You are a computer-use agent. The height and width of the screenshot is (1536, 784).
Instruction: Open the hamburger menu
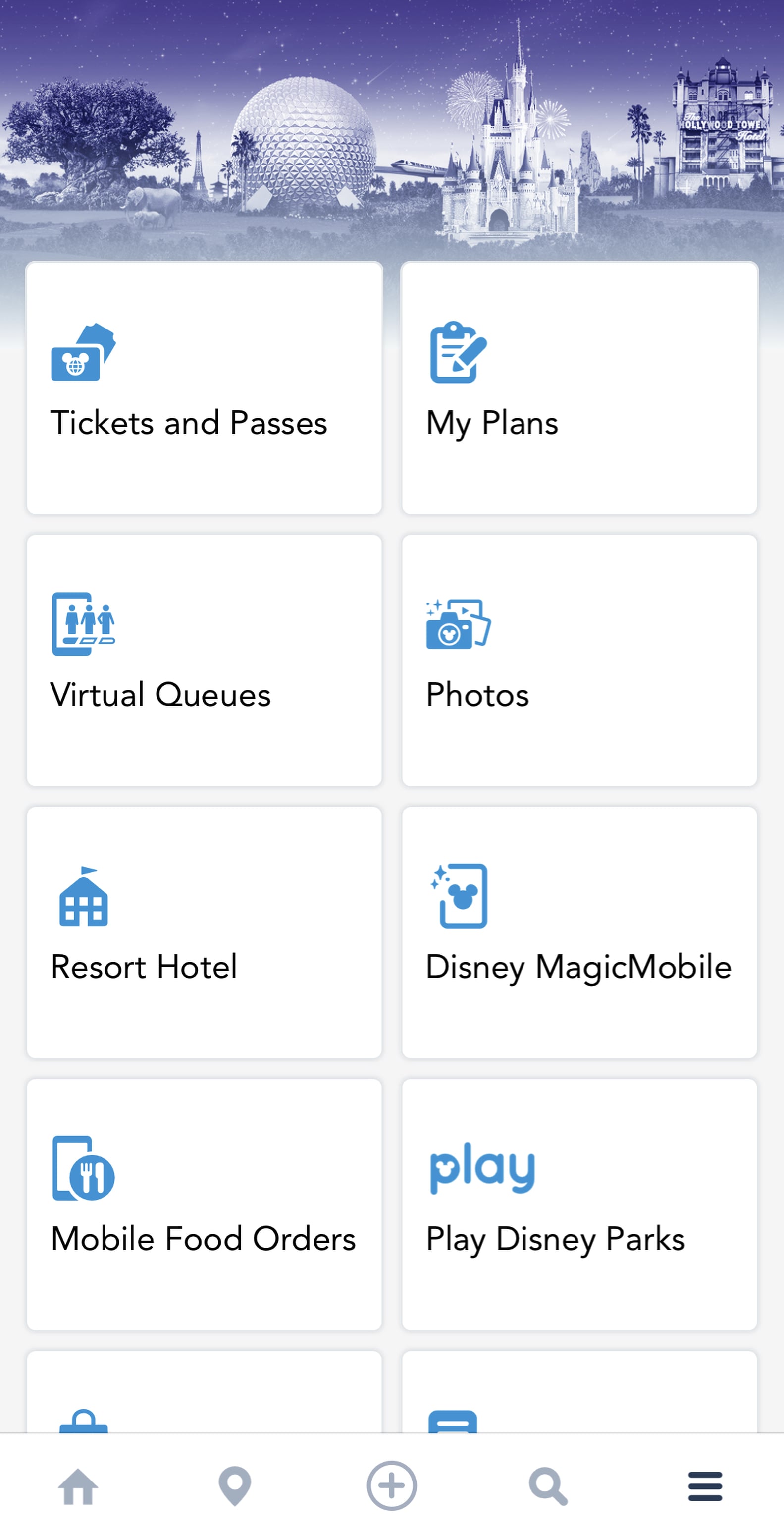click(x=705, y=1486)
